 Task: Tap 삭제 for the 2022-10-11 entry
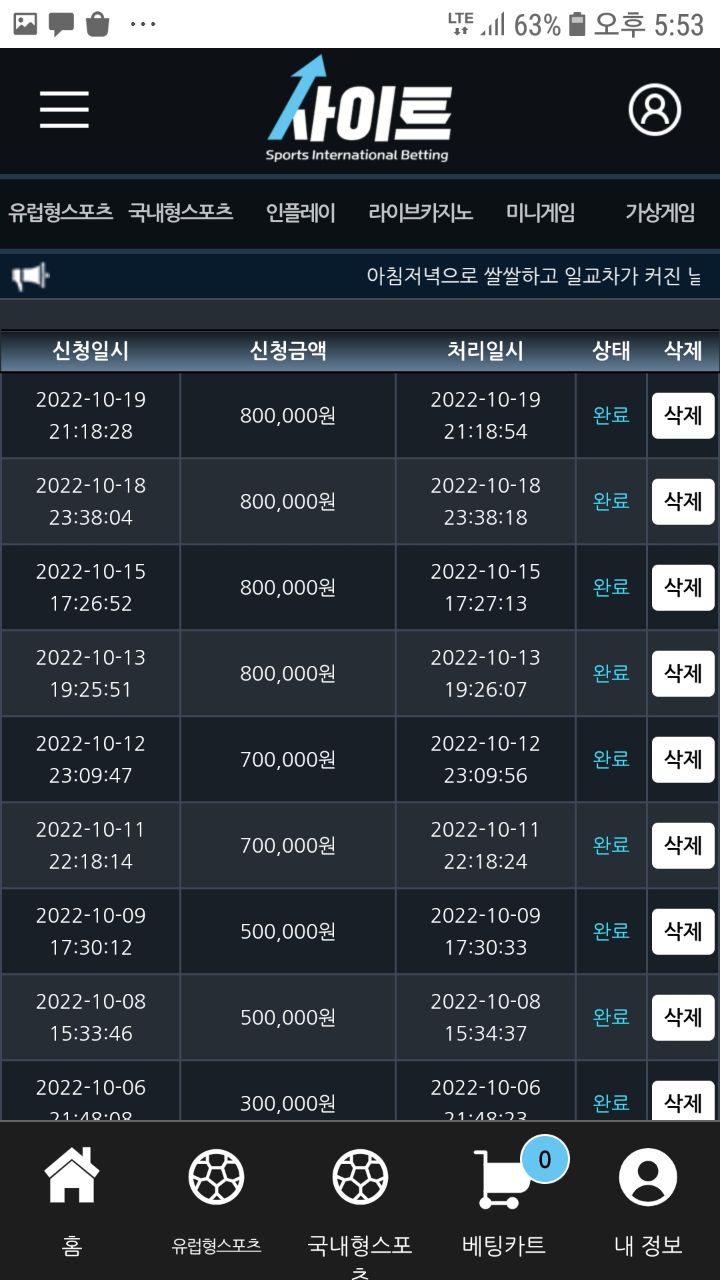pos(683,846)
